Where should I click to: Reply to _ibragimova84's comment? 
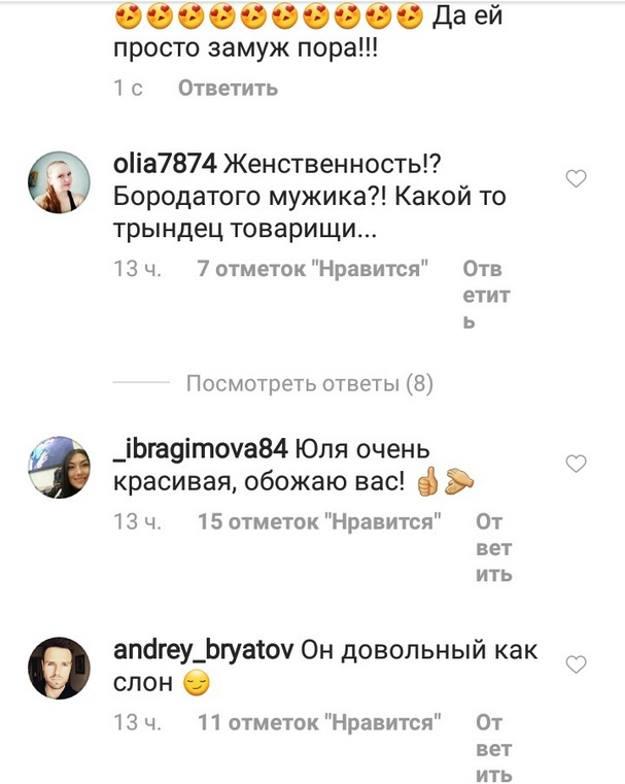[x=494, y=548]
